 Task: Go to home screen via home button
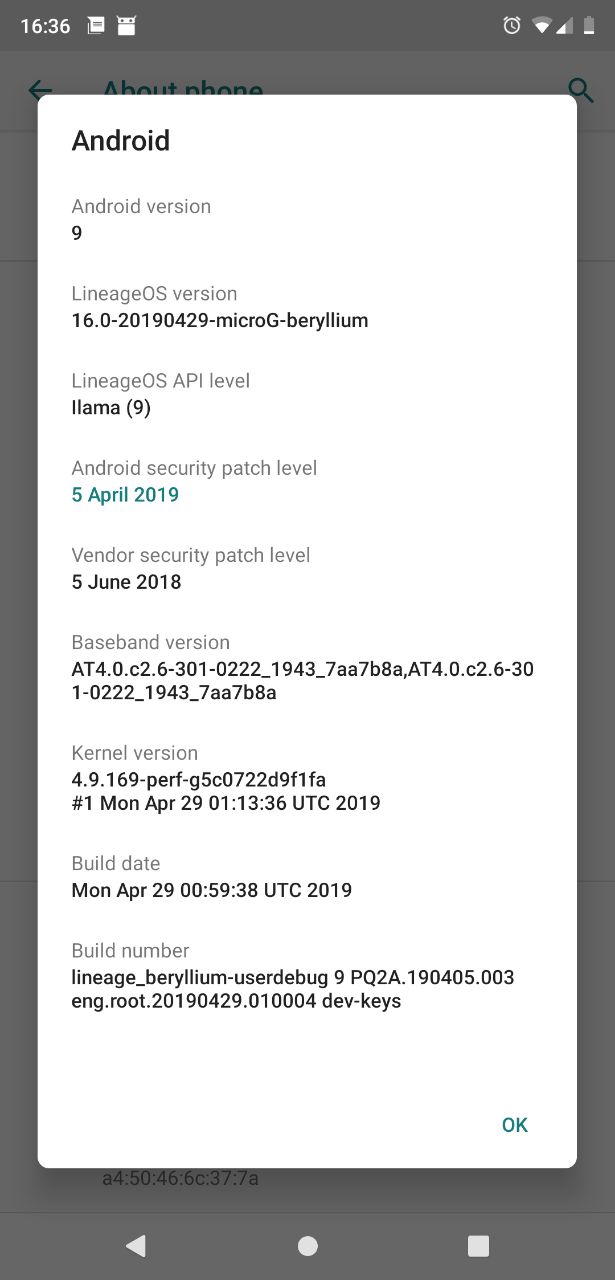308,1245
